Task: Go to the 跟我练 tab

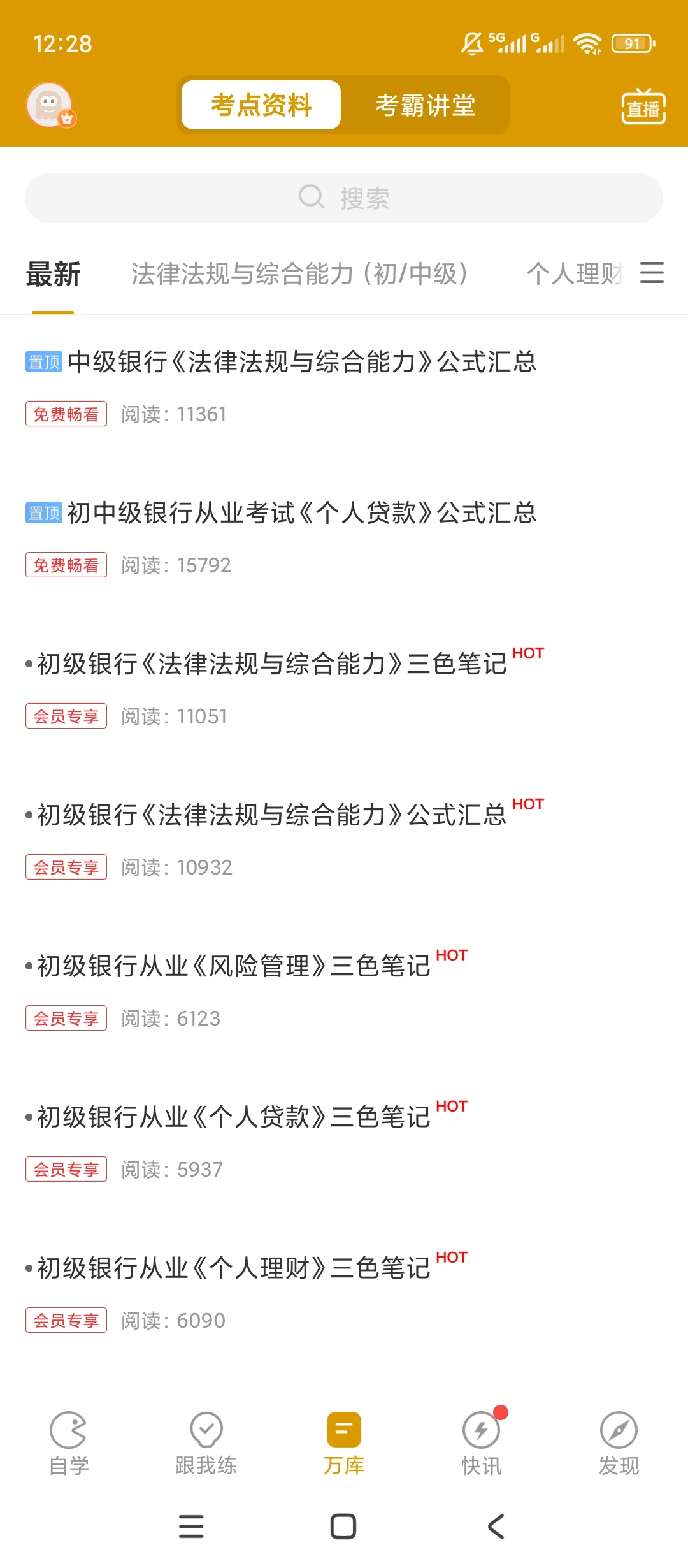Action: 206,1444
